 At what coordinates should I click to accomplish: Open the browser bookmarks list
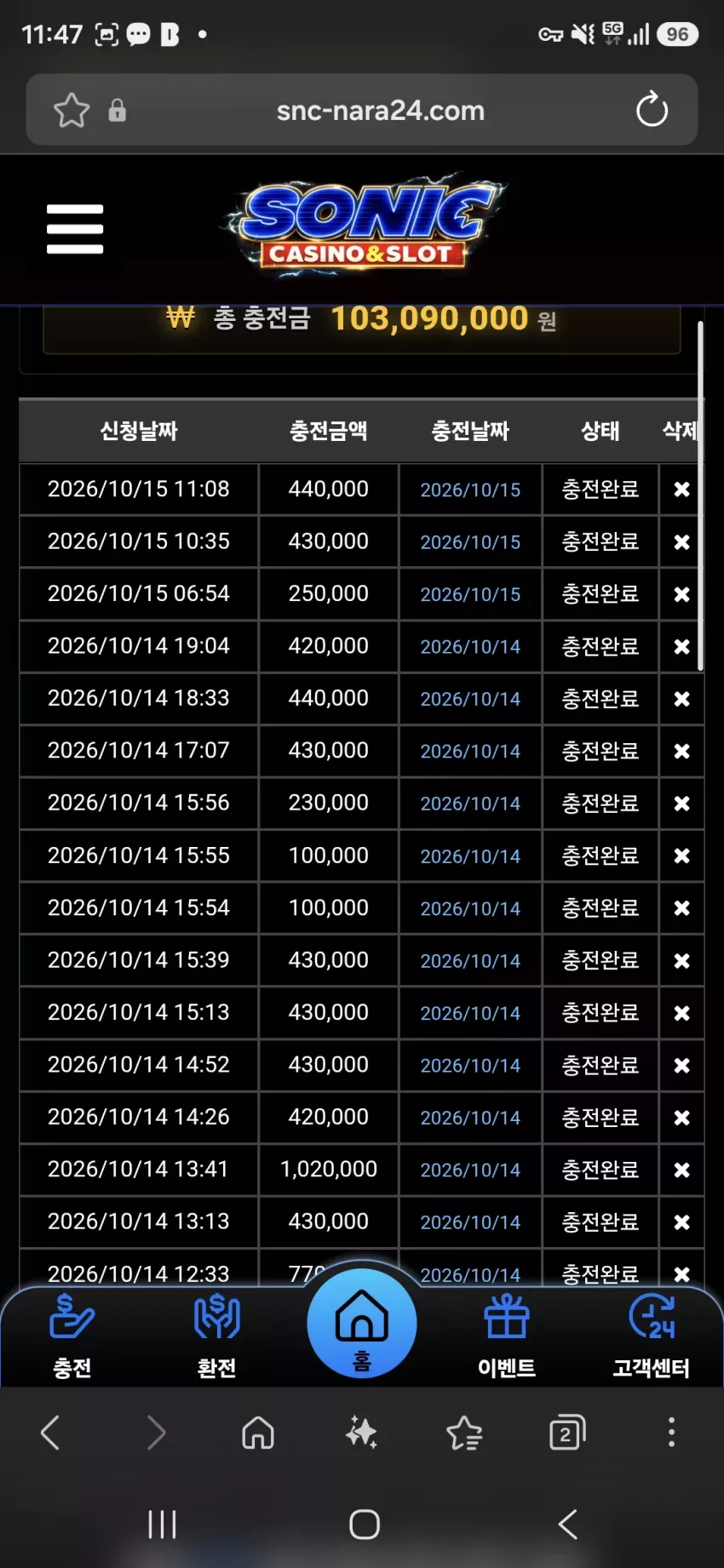tap(464, 1433)
